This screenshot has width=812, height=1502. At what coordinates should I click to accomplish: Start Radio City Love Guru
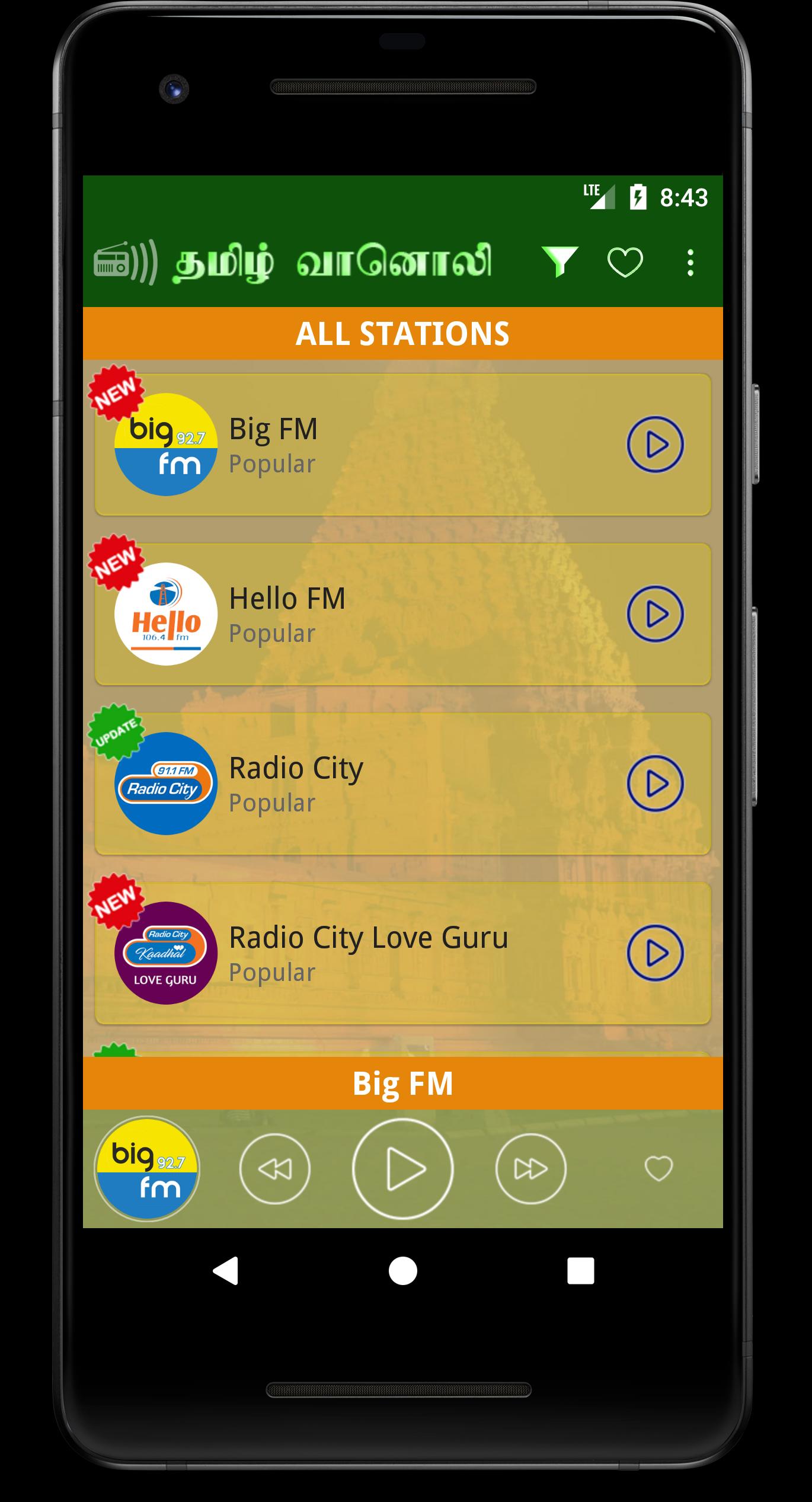pyautogui.click(x=655, y=953)
